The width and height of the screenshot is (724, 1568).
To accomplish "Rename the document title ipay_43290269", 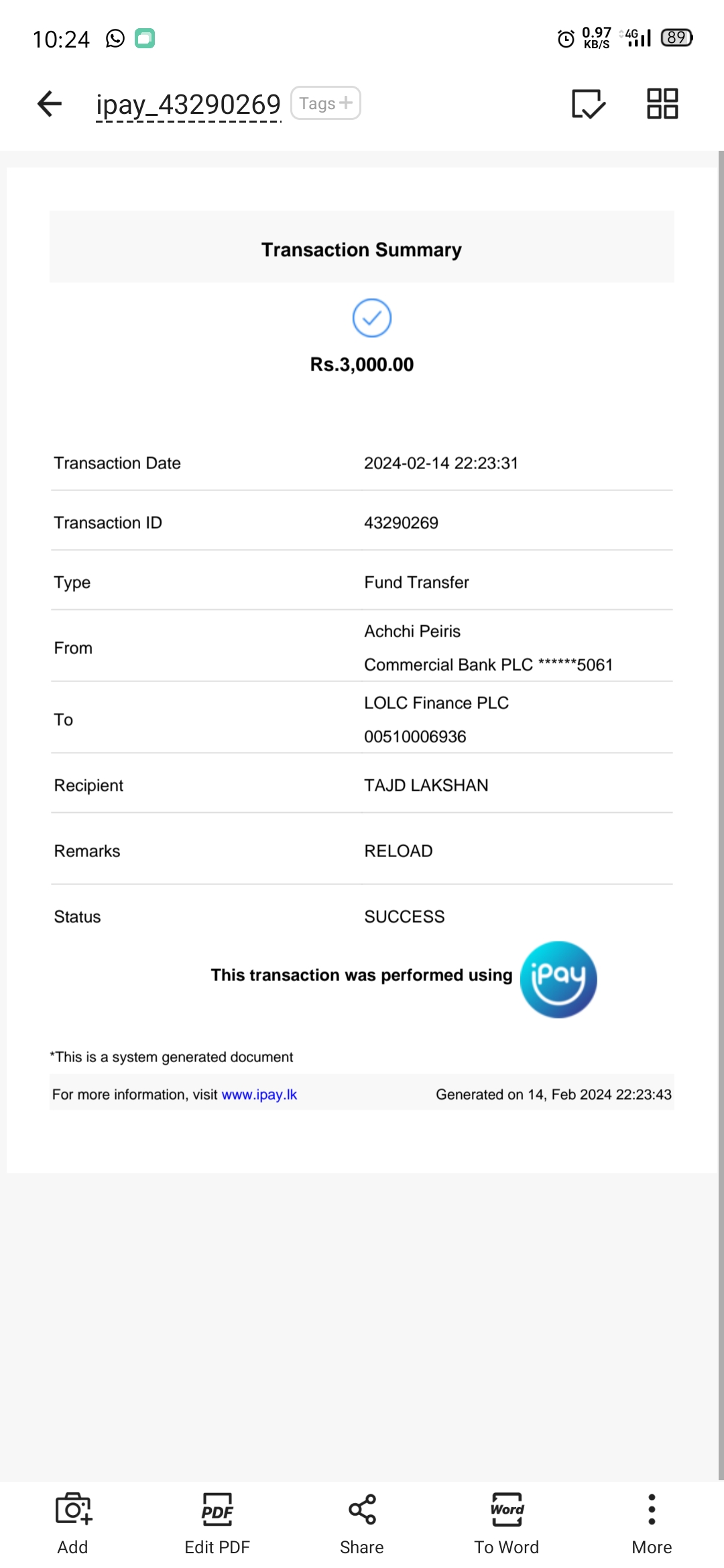I will click(188, 105).
